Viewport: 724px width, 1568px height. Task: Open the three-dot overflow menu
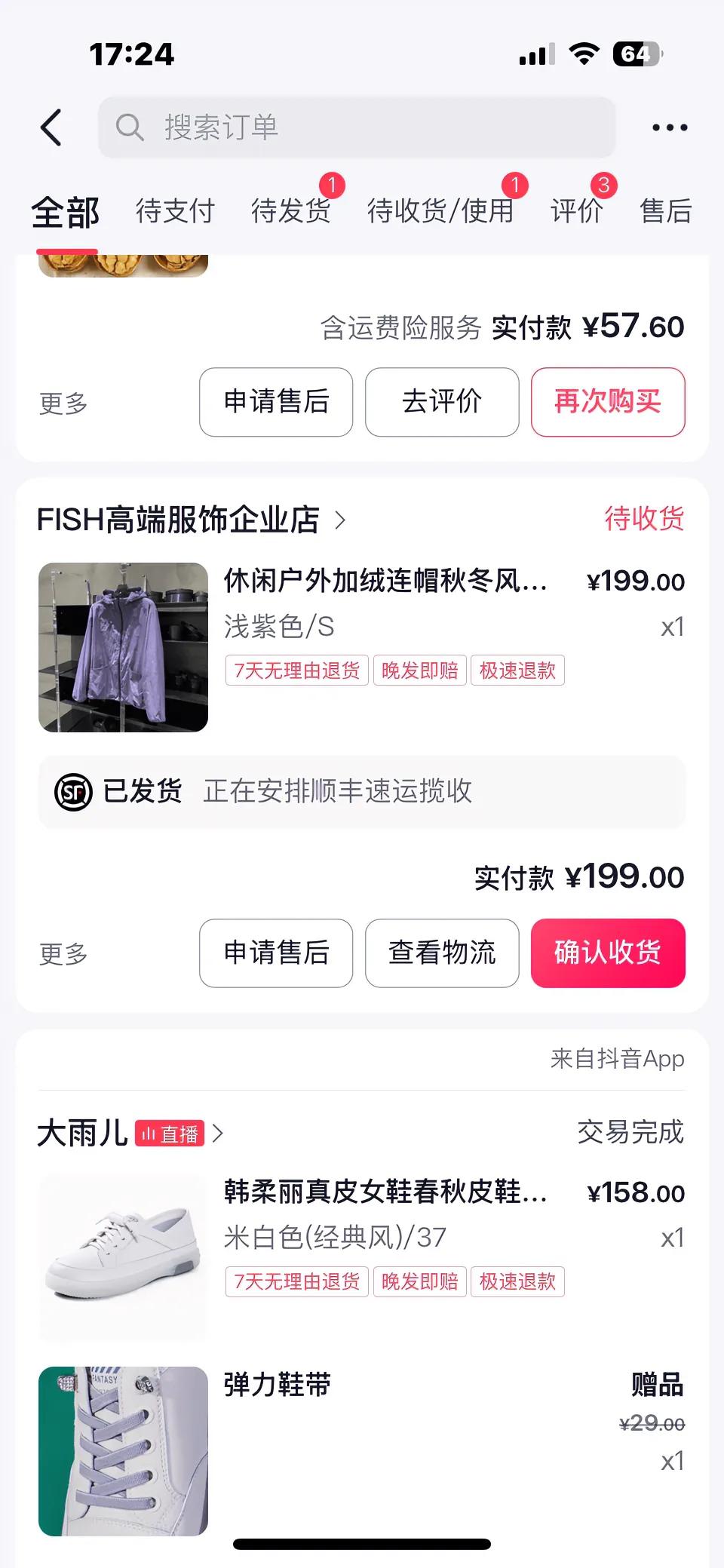point(667,127)
